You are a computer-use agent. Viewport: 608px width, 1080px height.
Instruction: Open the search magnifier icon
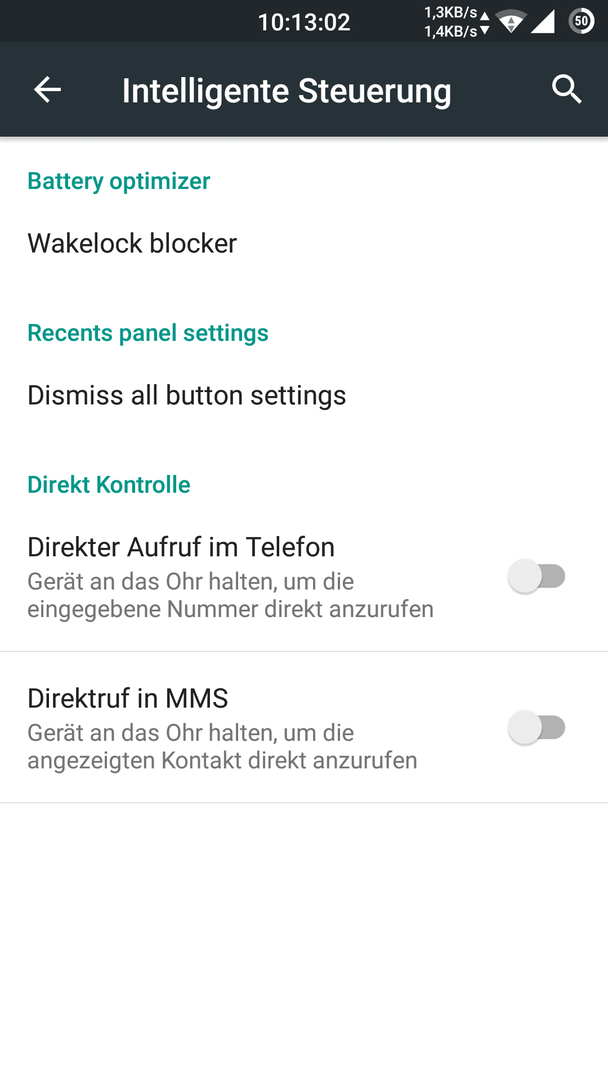pos(567,90)
